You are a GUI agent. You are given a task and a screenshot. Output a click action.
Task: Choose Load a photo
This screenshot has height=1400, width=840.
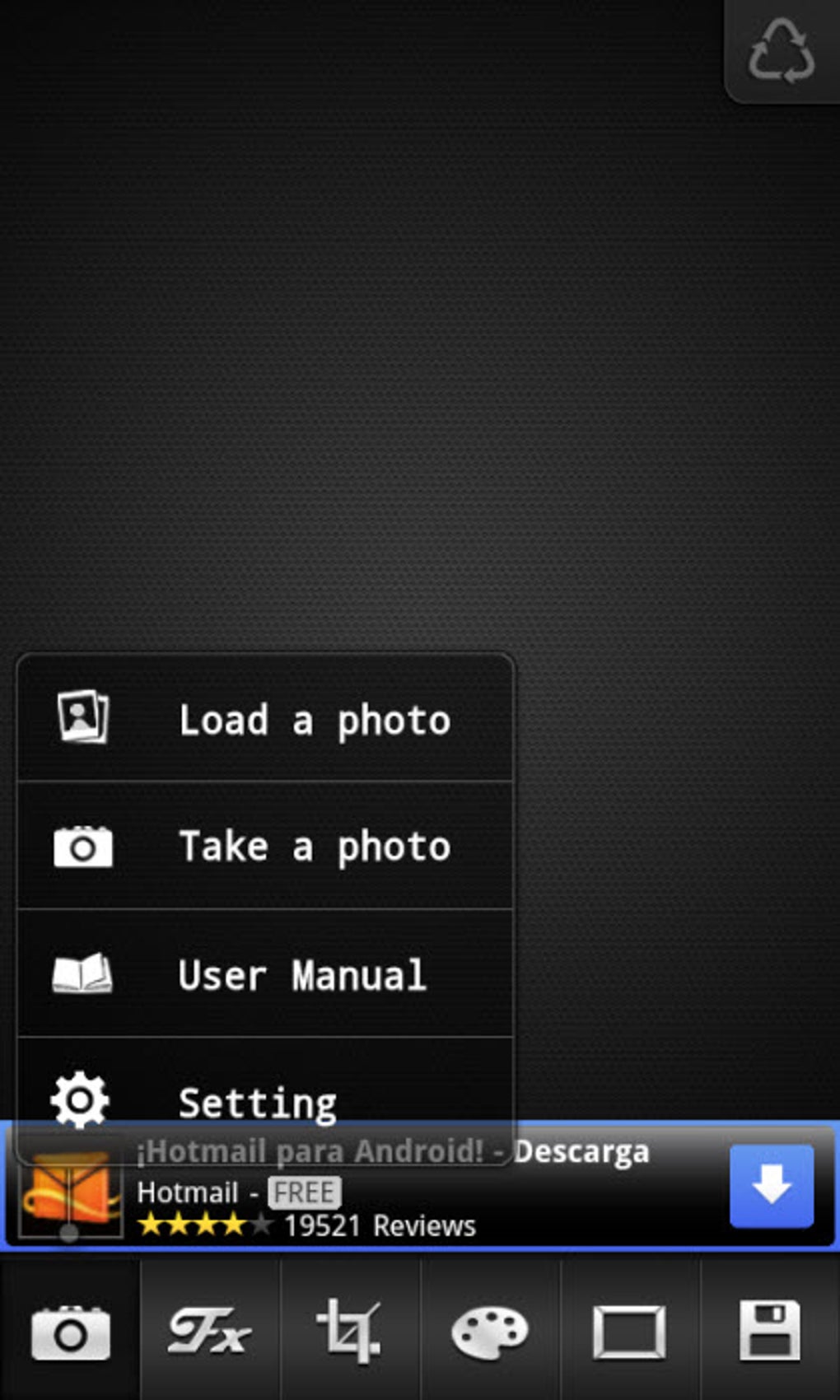265,719
